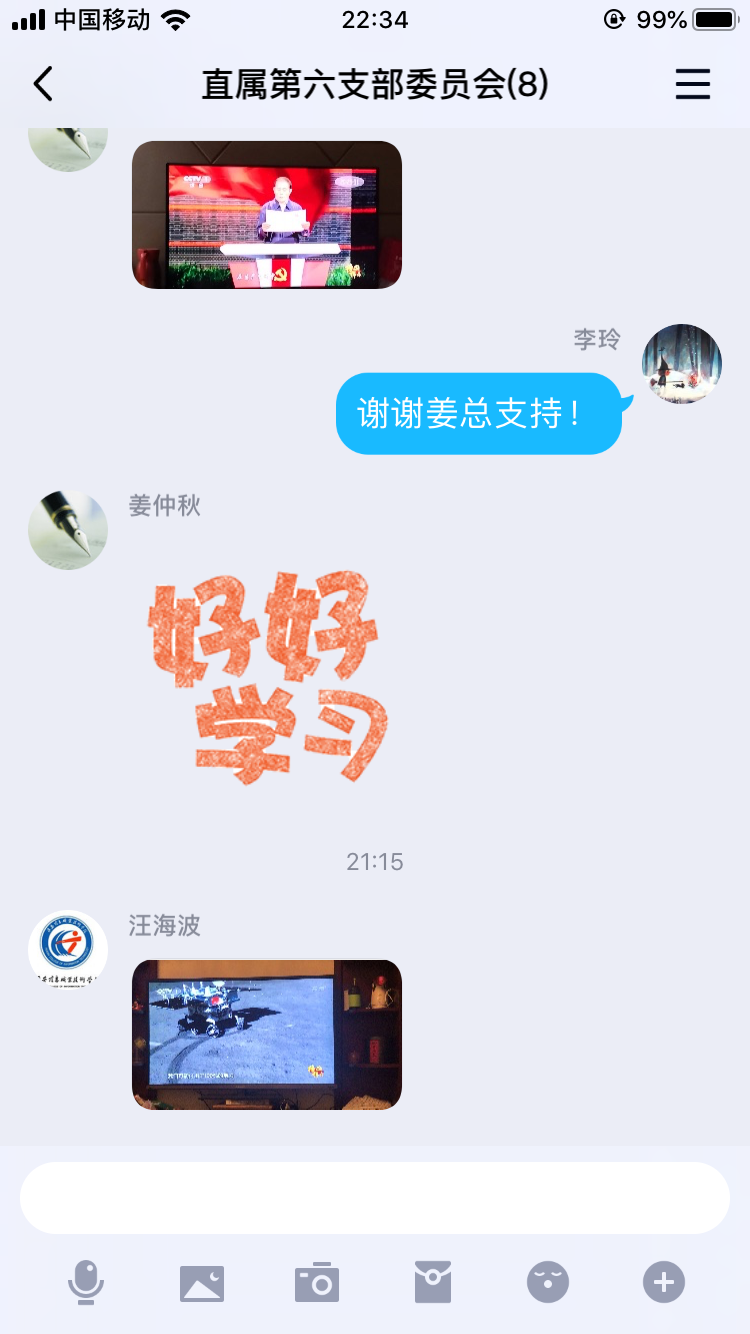The width and height of the screenshot is (750, 1334).
Task: View the 好好学习 sticker from 姜仲秋
Action: (x=268, y=677)
